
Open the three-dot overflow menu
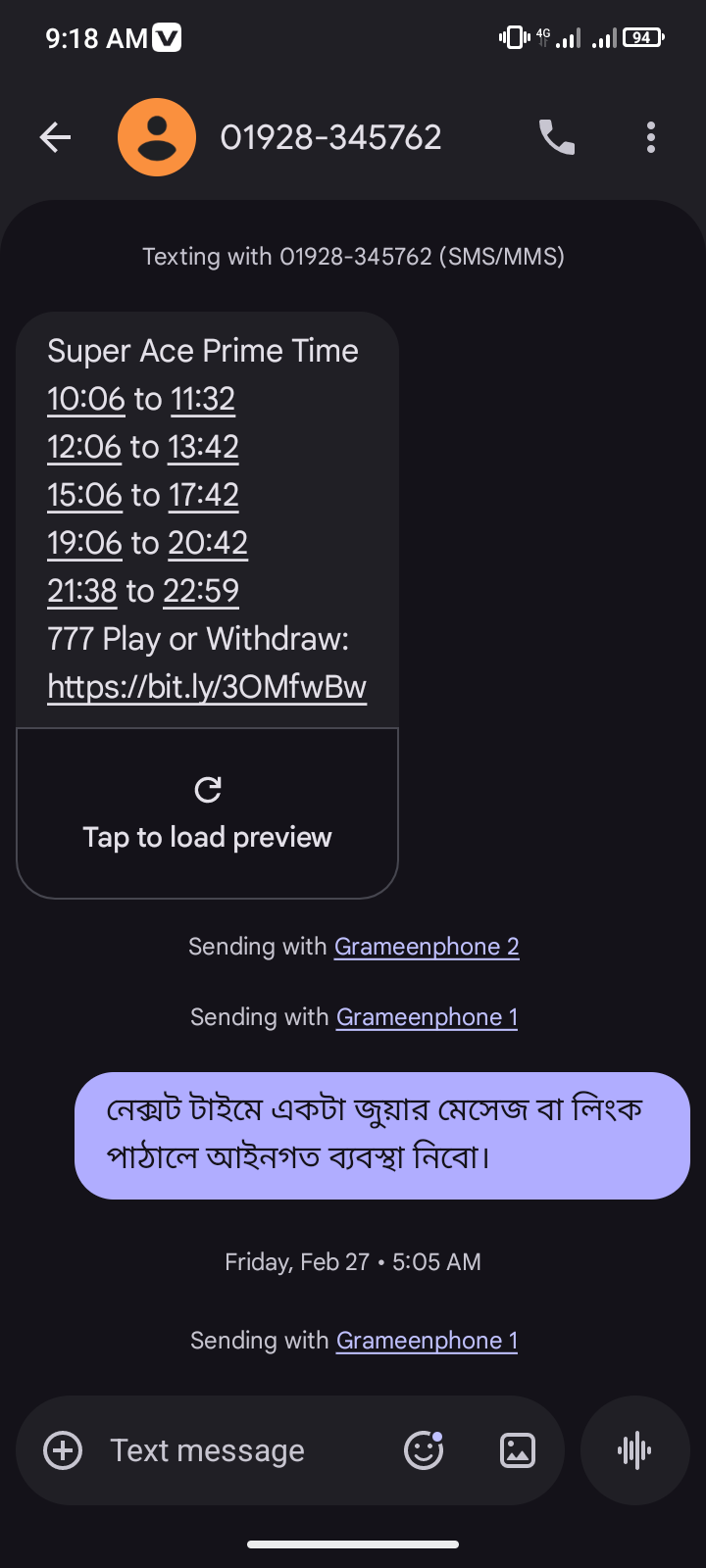[650, 137]
